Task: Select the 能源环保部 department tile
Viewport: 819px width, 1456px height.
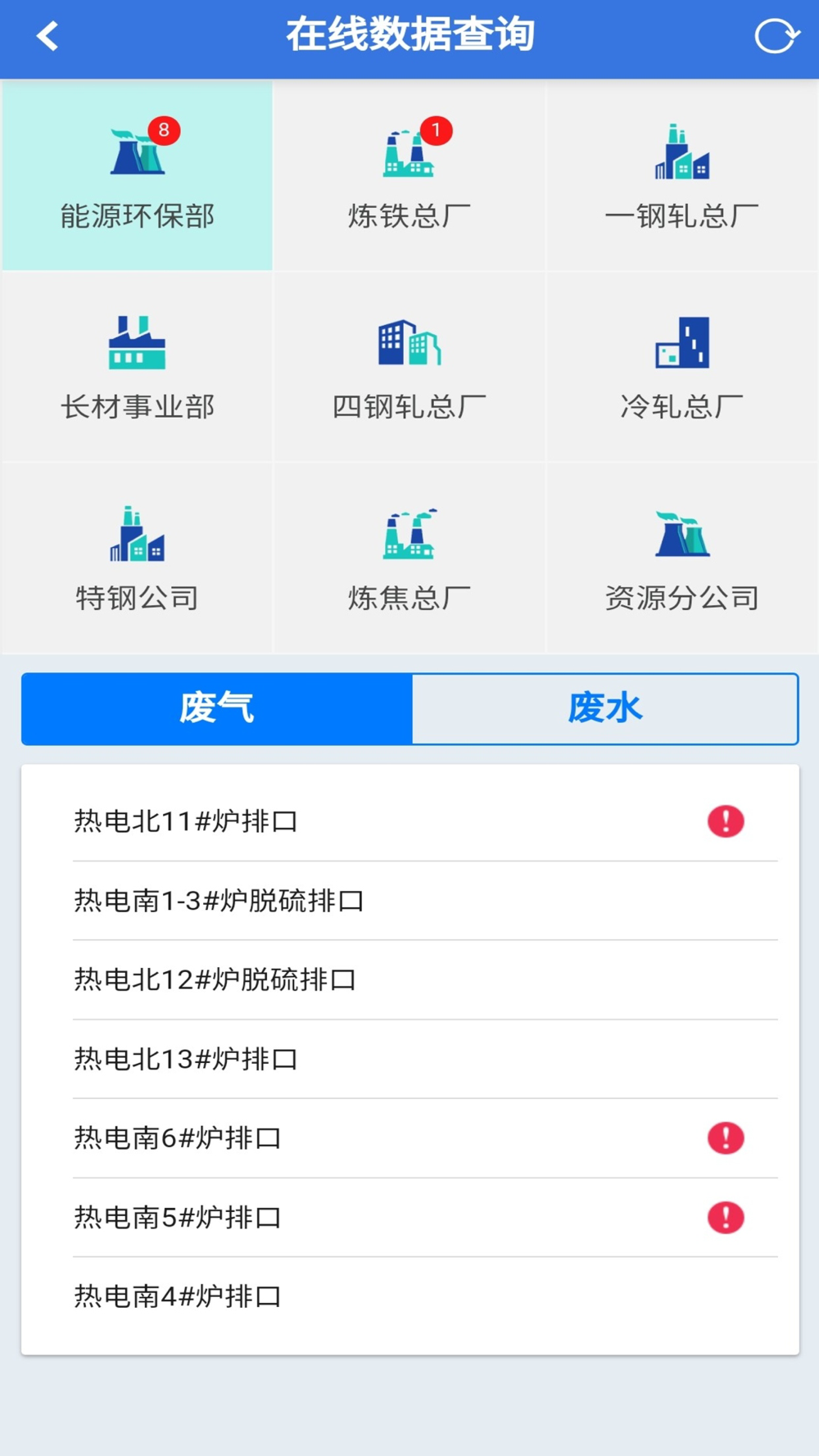Action: click(x=137, y=175)
